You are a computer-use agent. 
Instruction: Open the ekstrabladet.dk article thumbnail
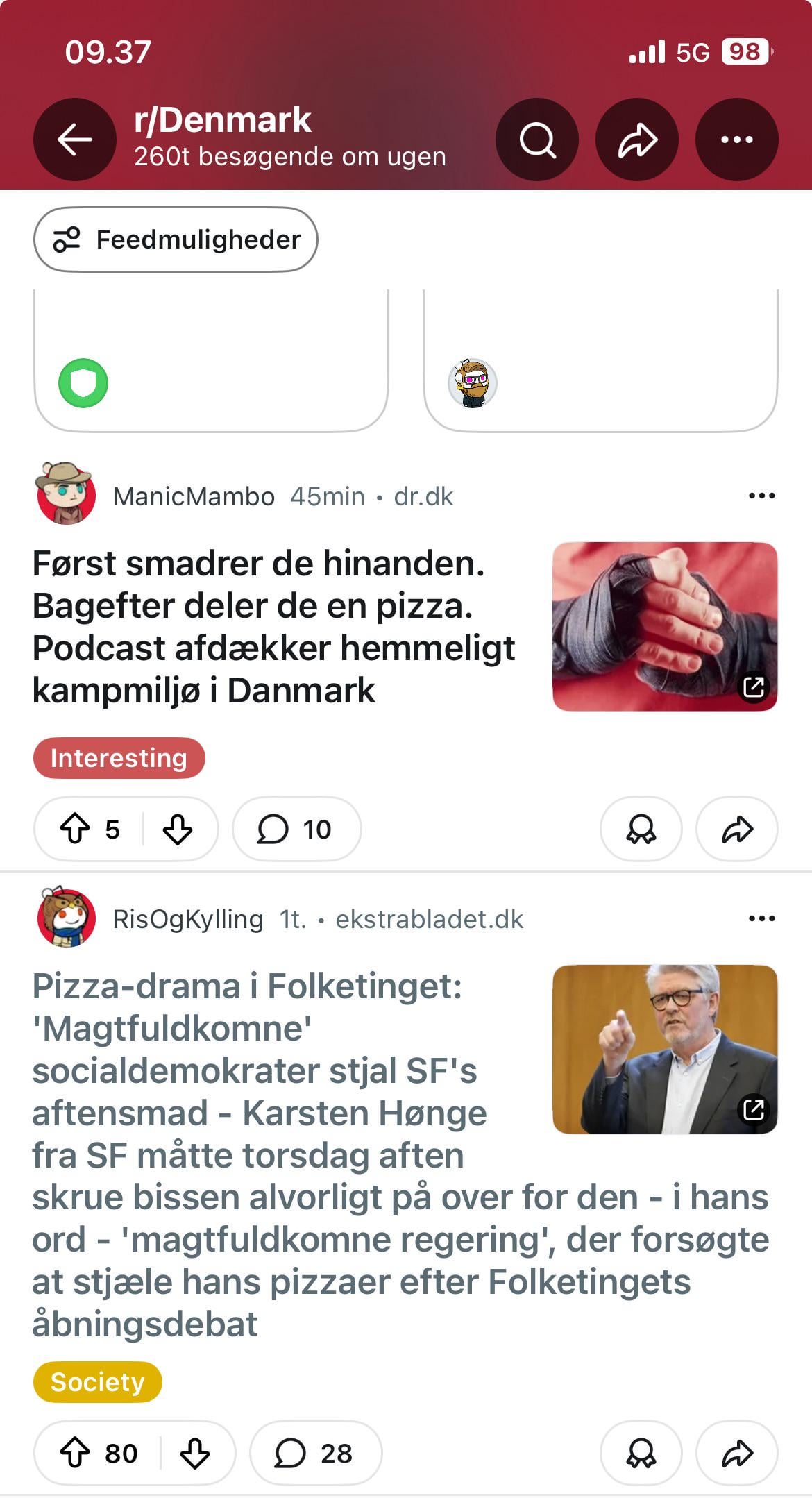[664, 1049]
